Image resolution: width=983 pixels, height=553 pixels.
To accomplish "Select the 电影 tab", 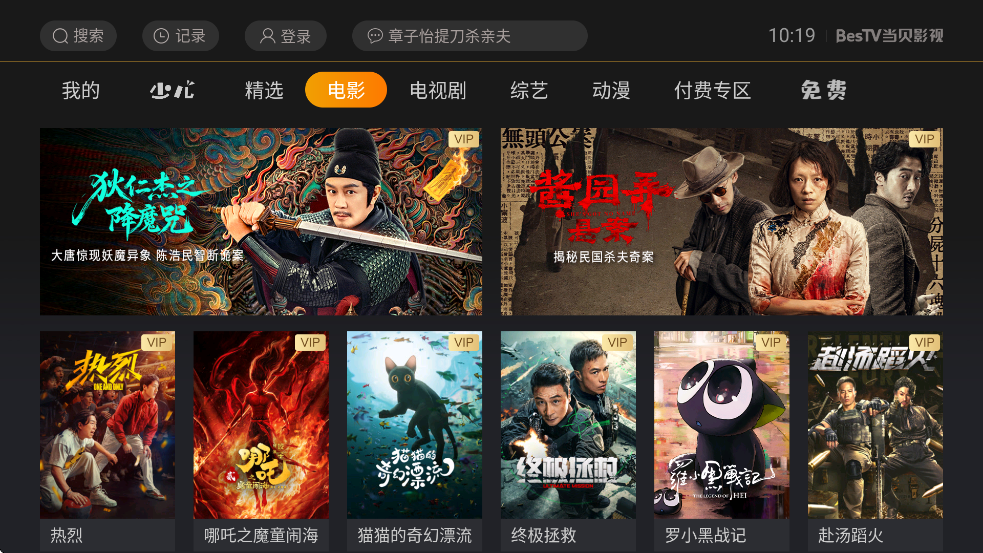I will [x=346, y=91].
